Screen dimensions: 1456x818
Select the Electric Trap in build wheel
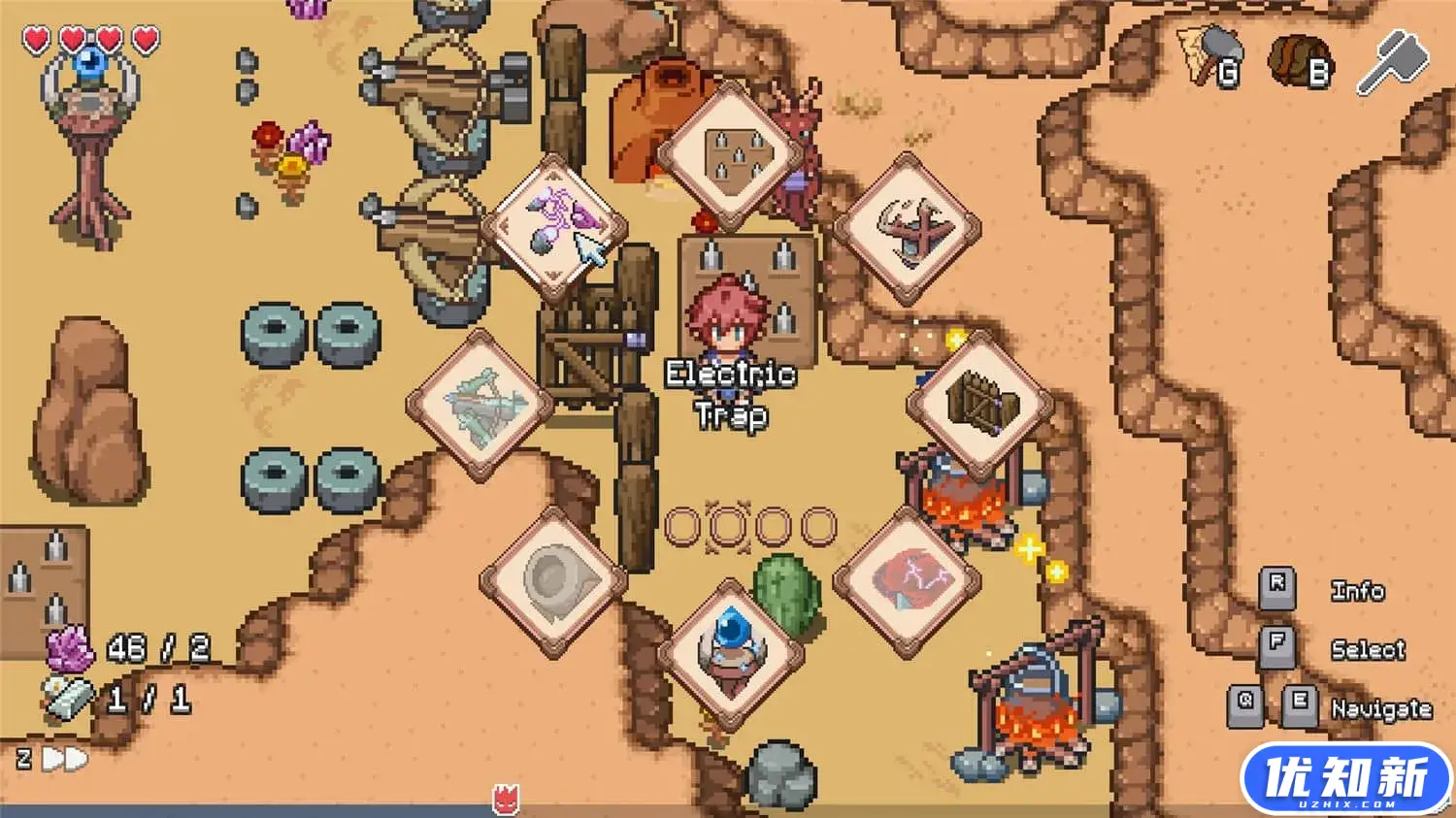point(554,225)
